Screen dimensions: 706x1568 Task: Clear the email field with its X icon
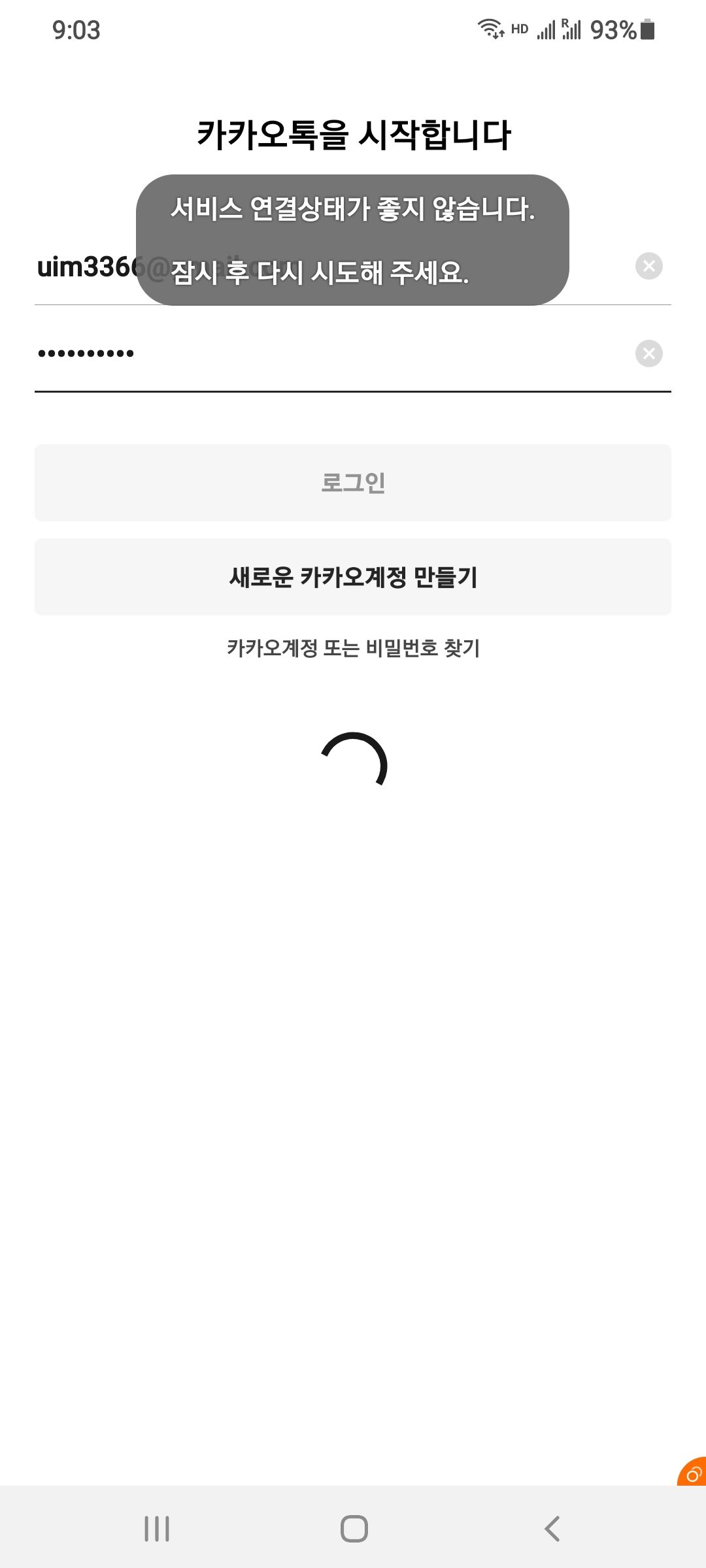click(x=648, y=266)
